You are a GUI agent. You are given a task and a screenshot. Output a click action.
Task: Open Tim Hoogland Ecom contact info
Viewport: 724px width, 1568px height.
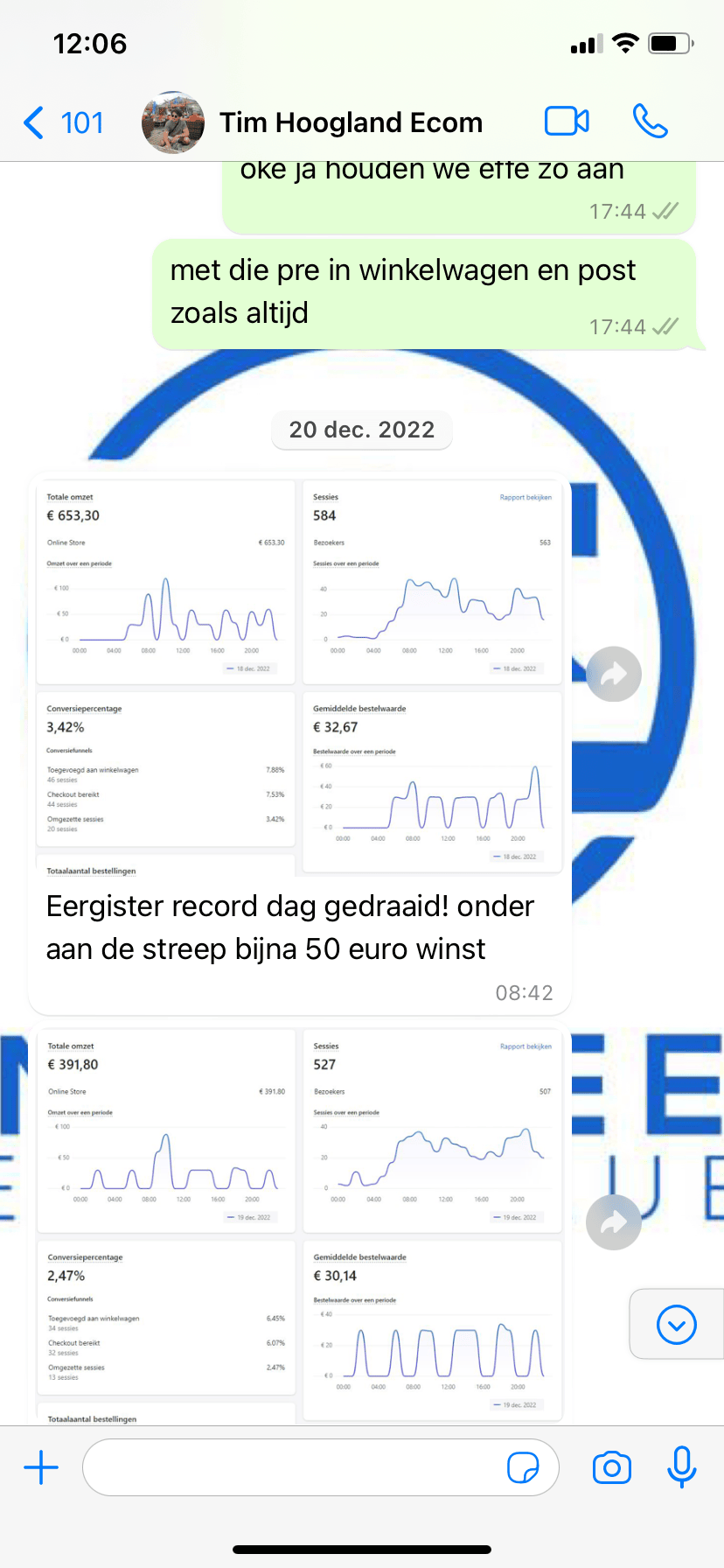(350, 122)
